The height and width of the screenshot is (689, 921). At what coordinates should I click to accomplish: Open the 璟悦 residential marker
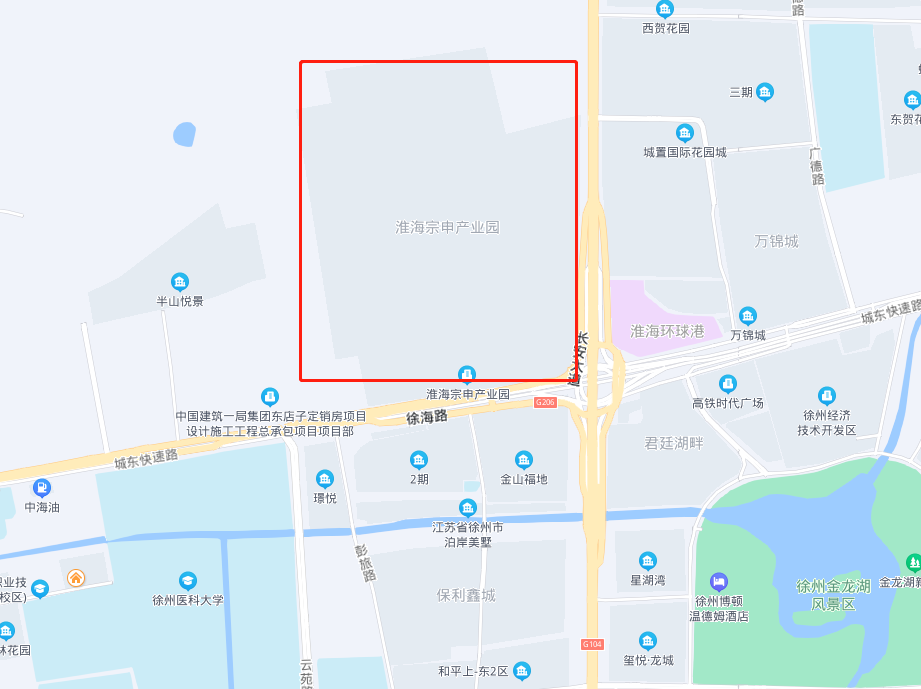coord(325,479)
